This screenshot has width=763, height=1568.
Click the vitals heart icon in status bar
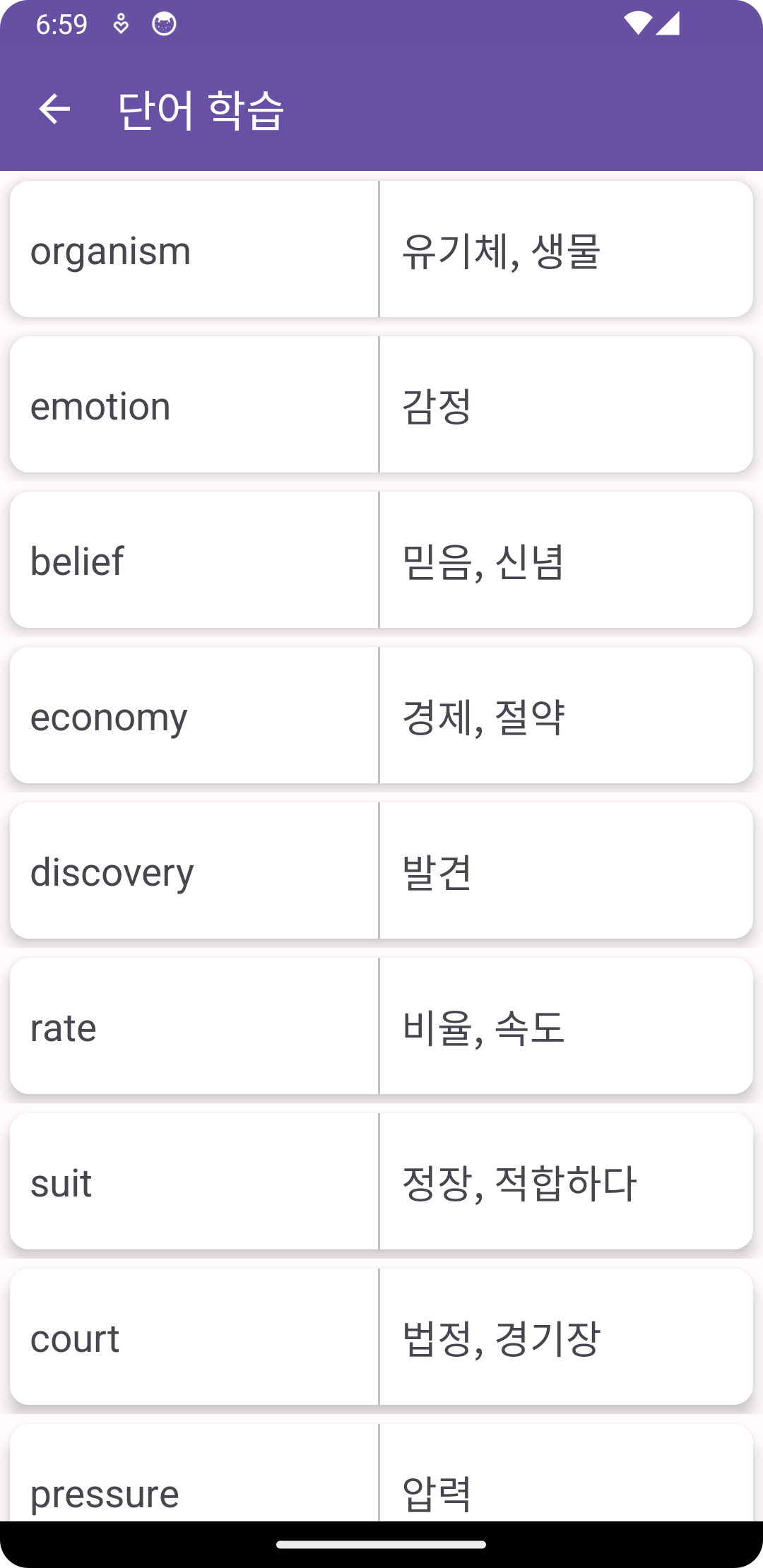[120, 25]
